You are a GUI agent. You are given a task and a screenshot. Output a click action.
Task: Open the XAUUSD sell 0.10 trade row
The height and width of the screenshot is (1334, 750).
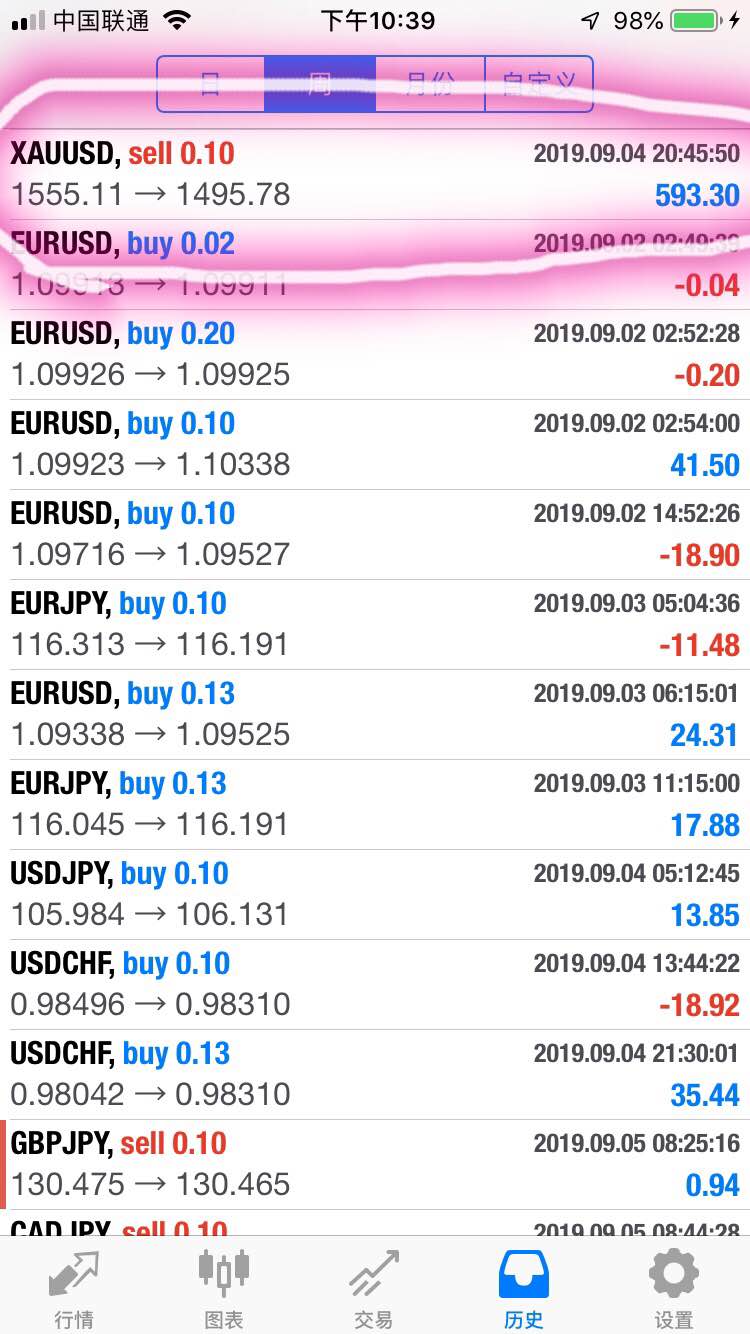click(x=375, y=174)
